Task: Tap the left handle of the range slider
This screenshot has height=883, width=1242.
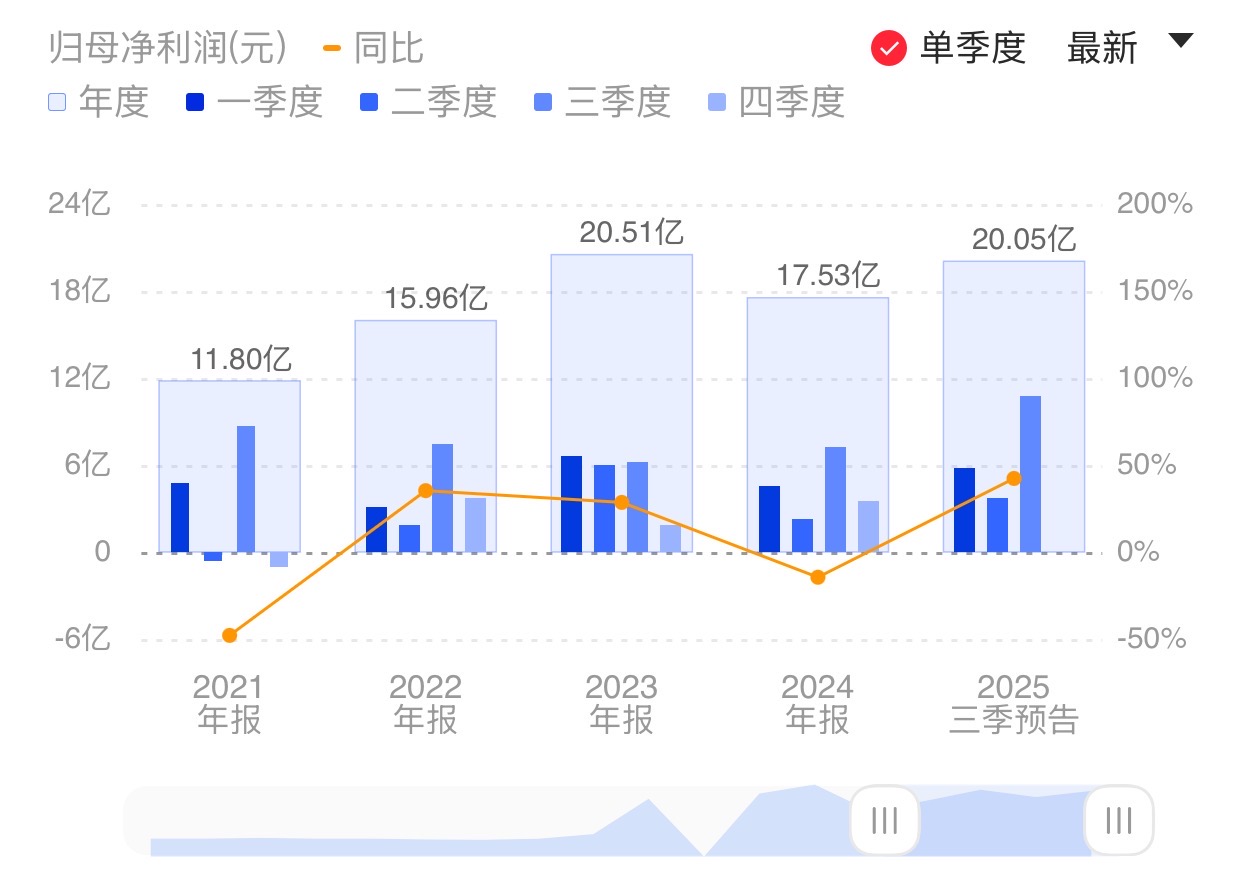Action: (884, 821)
